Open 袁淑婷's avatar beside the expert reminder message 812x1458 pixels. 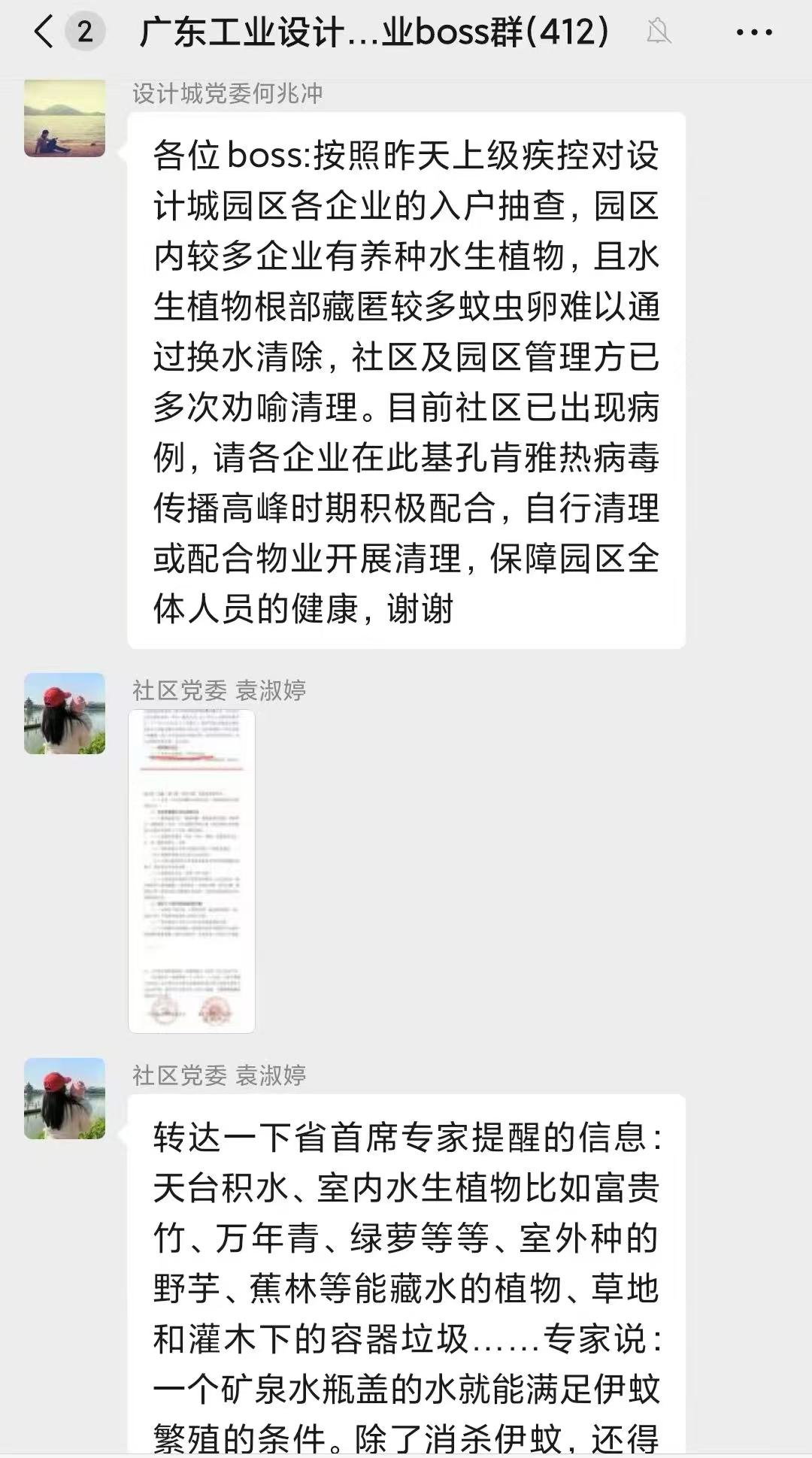point(65,1099)
